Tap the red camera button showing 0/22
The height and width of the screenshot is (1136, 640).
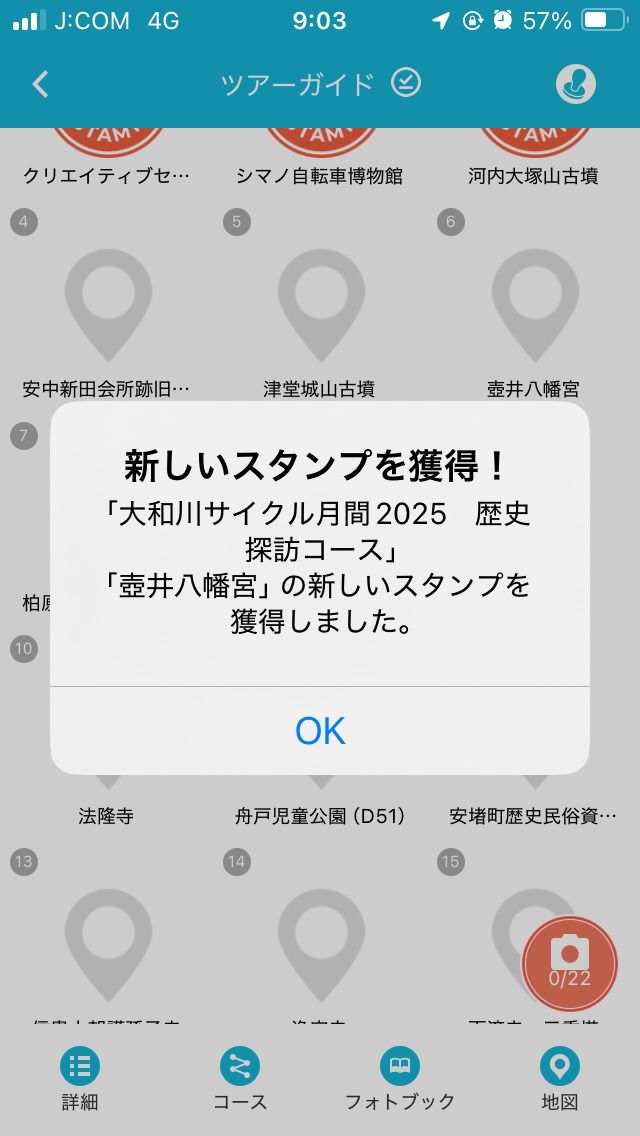(x=570, y=963)
